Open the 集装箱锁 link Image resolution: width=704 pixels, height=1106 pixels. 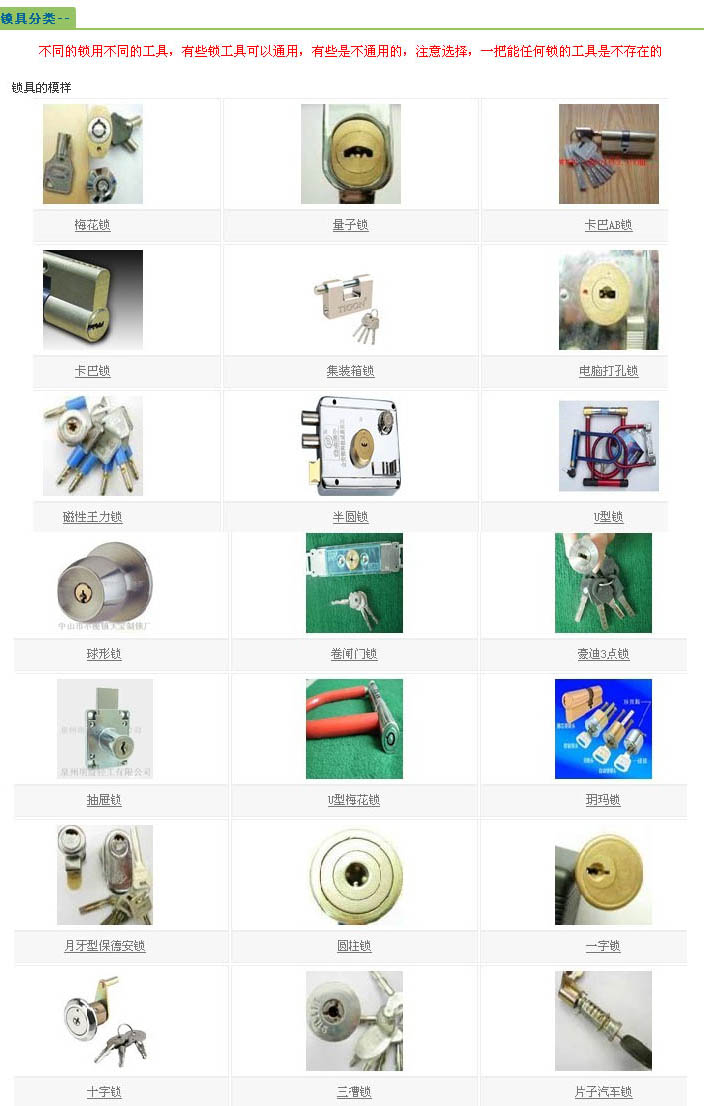(350, 372)
